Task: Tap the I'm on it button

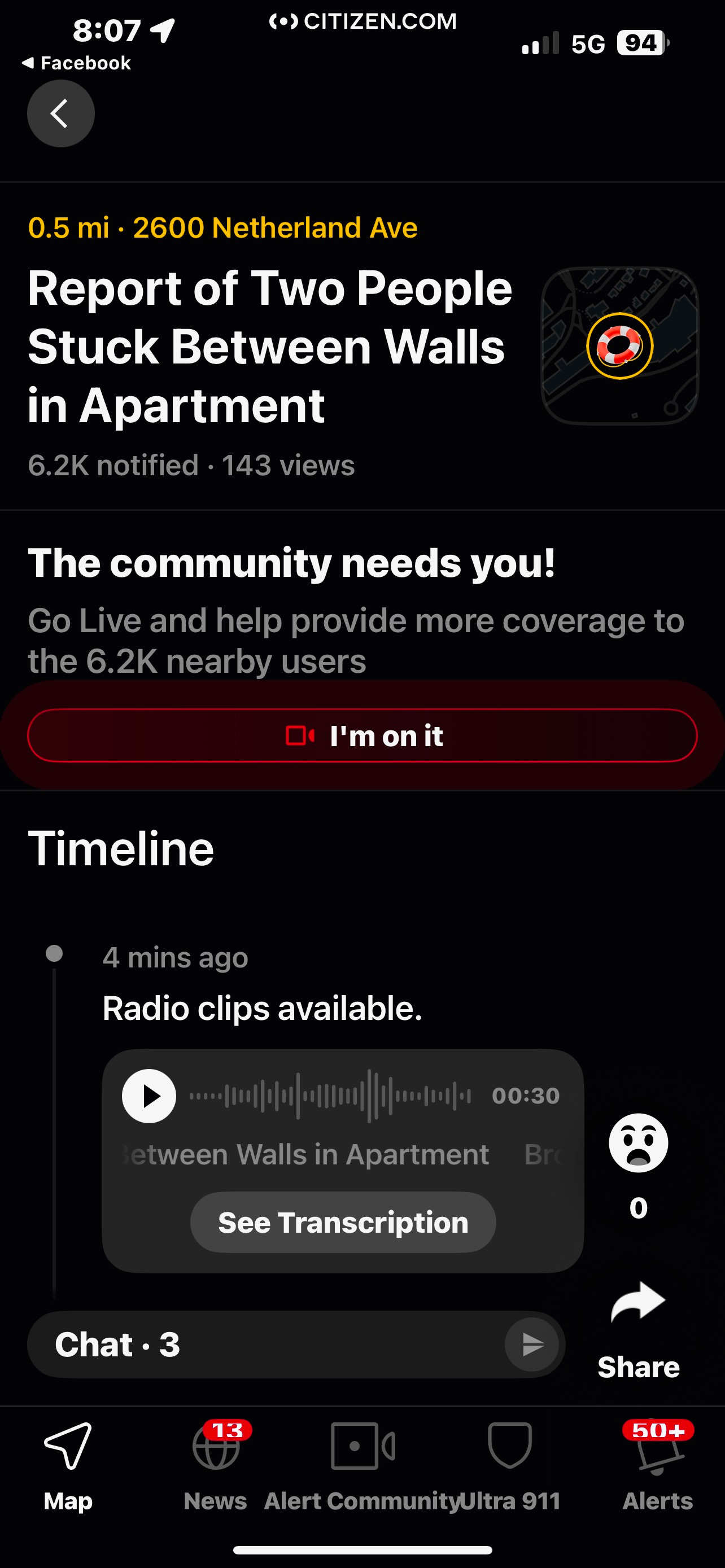Action: click(362, 735)
